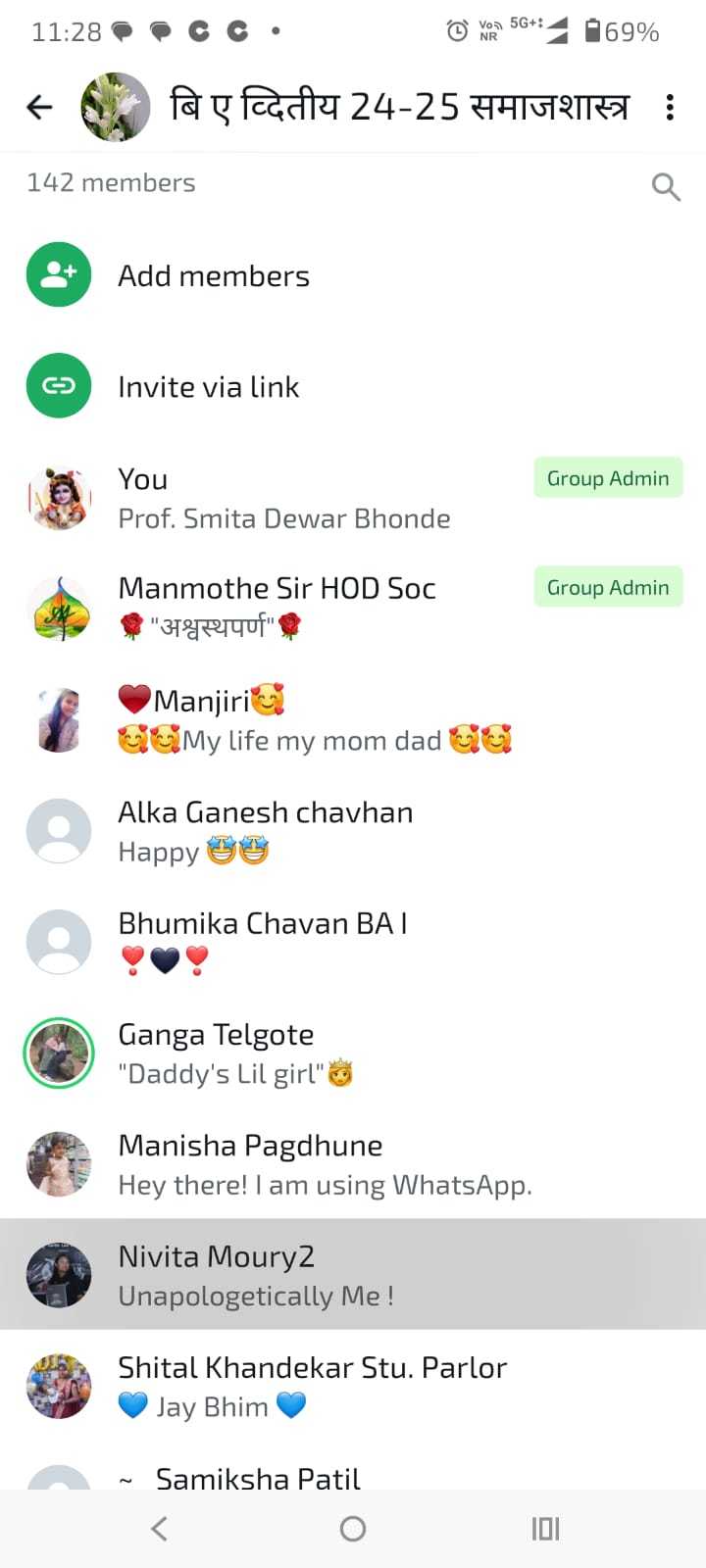This screenshot has width=706, height=1568.
Task: Go to the home screen
Action: (x=353, y=1529)
